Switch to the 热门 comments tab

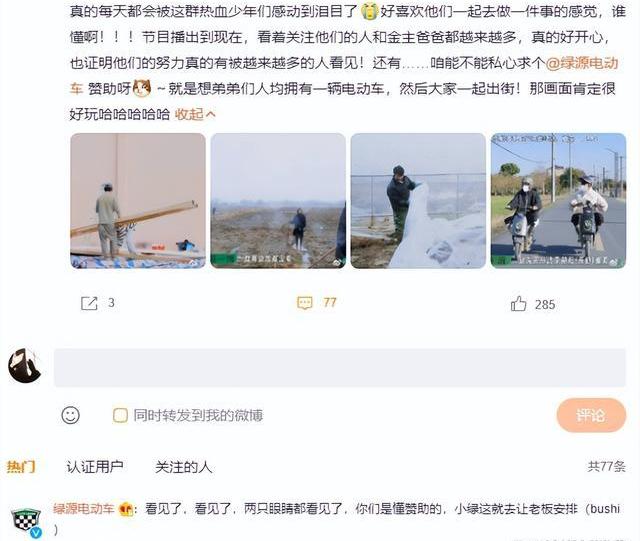[21, 467]
